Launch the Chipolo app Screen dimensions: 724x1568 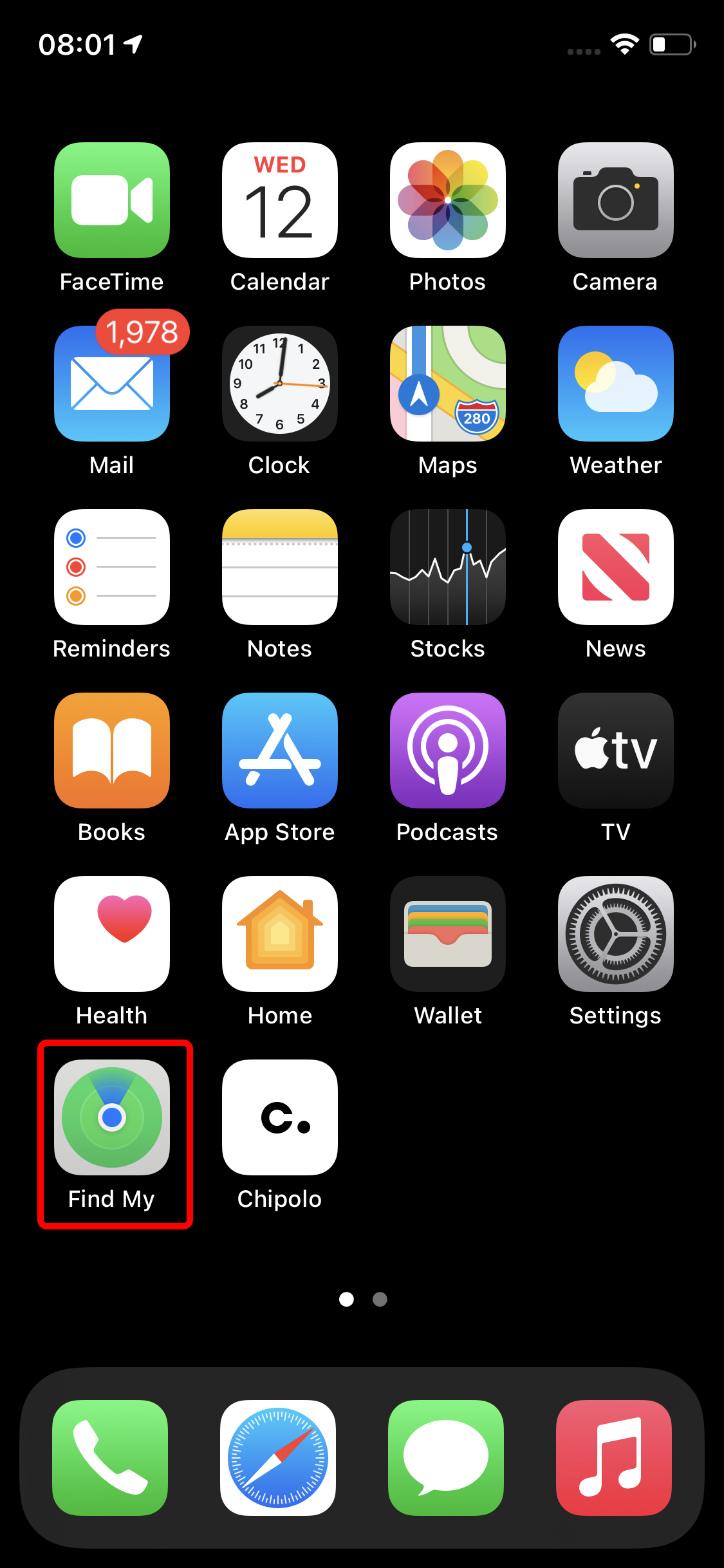coord(279,1117)
